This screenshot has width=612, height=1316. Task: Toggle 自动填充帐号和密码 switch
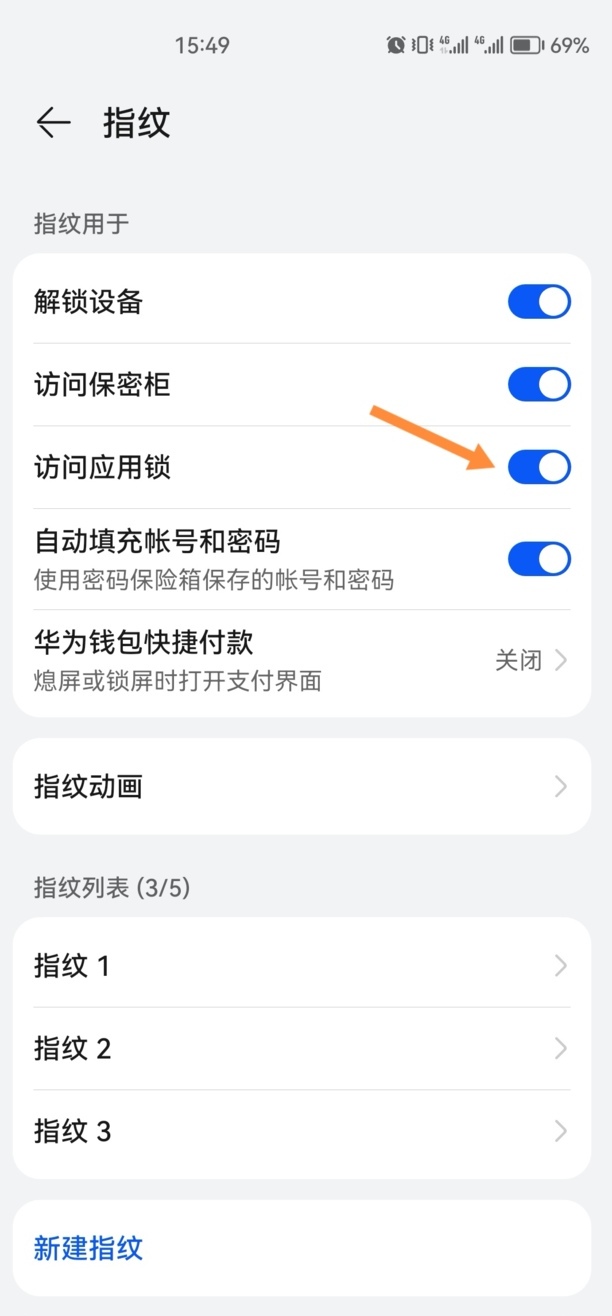pyautogui.click(x=539, y=559)
